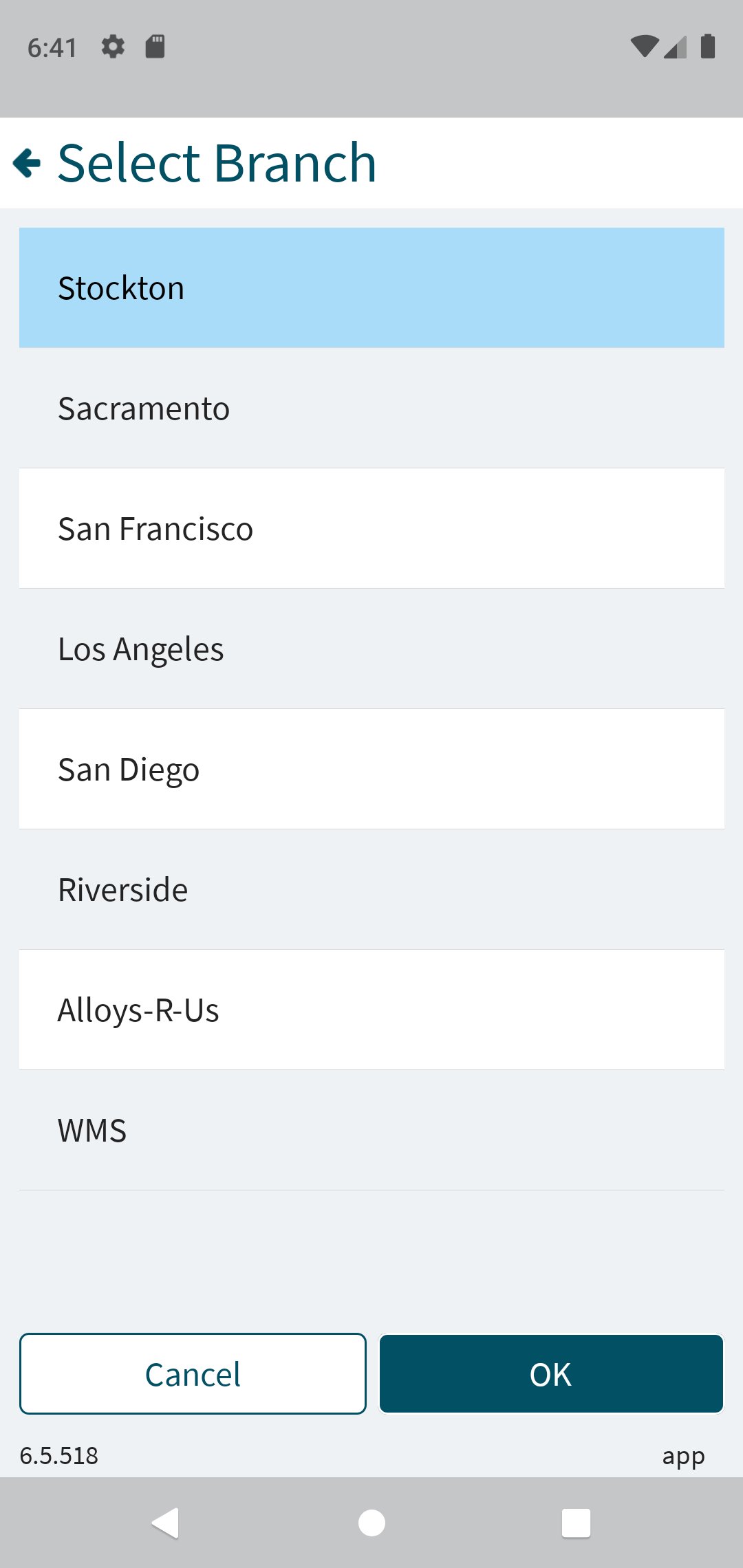743x1568 pixels.
Task: Choose Sacramento from the branch list
Action: 371,408
